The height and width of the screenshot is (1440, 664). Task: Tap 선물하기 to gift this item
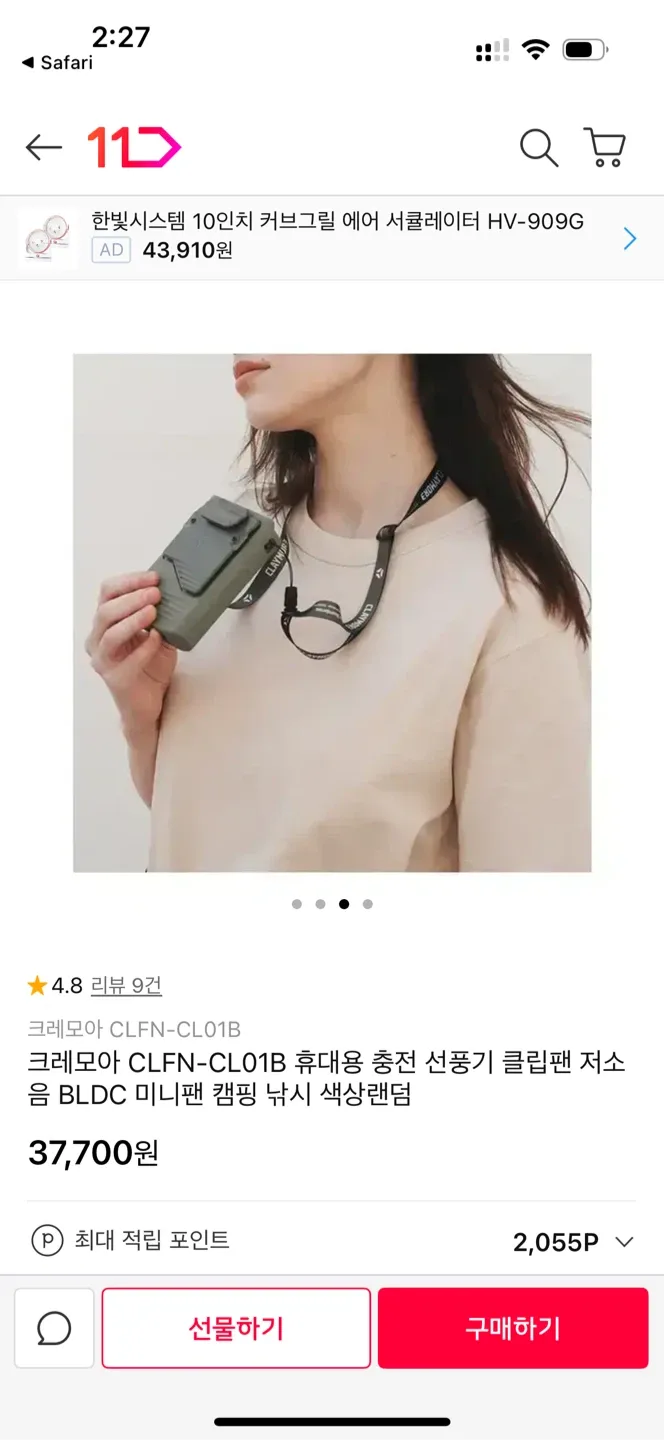point(236,1328)
